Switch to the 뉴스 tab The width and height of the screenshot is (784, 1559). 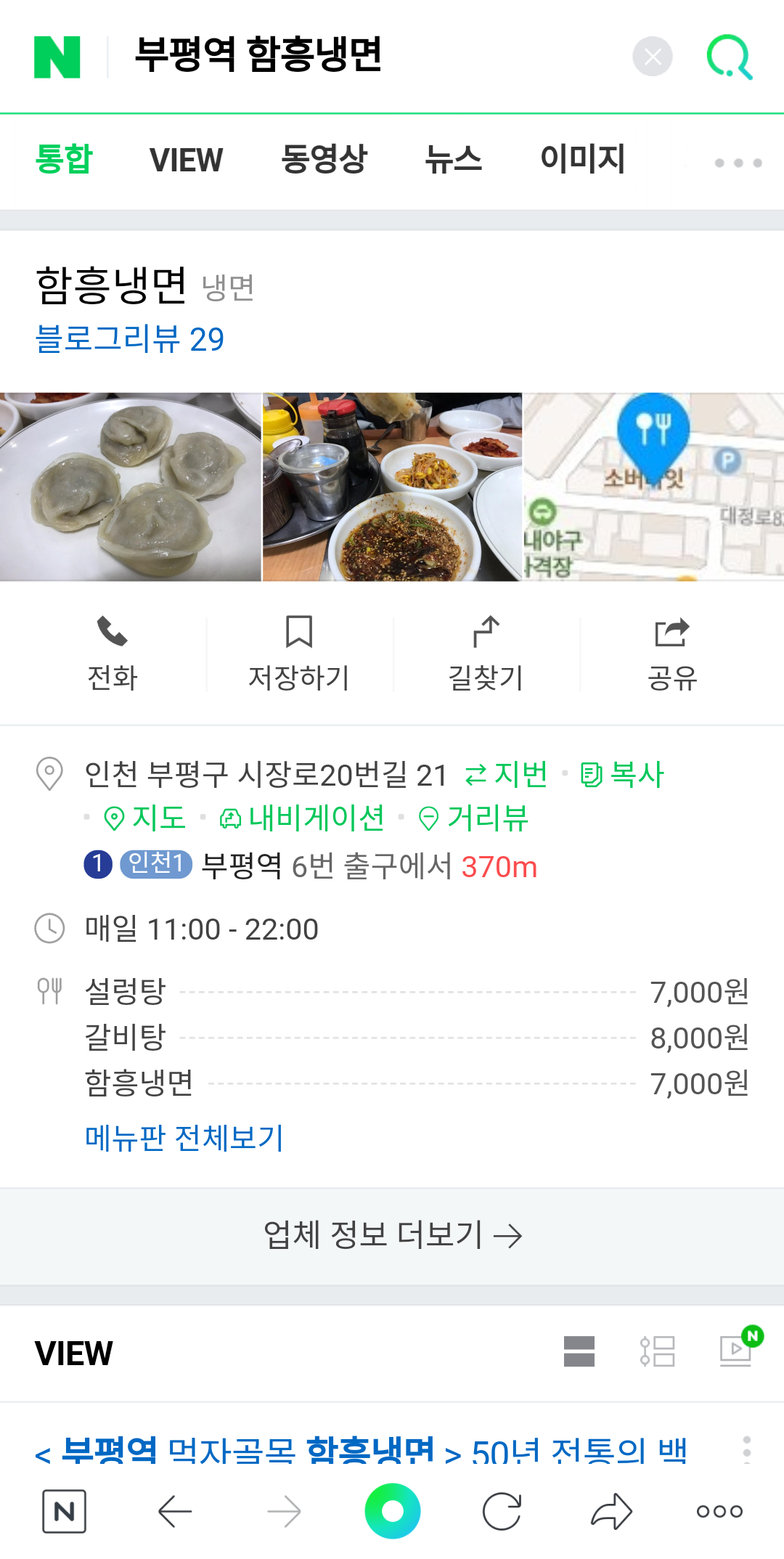(x=454, y=159)
